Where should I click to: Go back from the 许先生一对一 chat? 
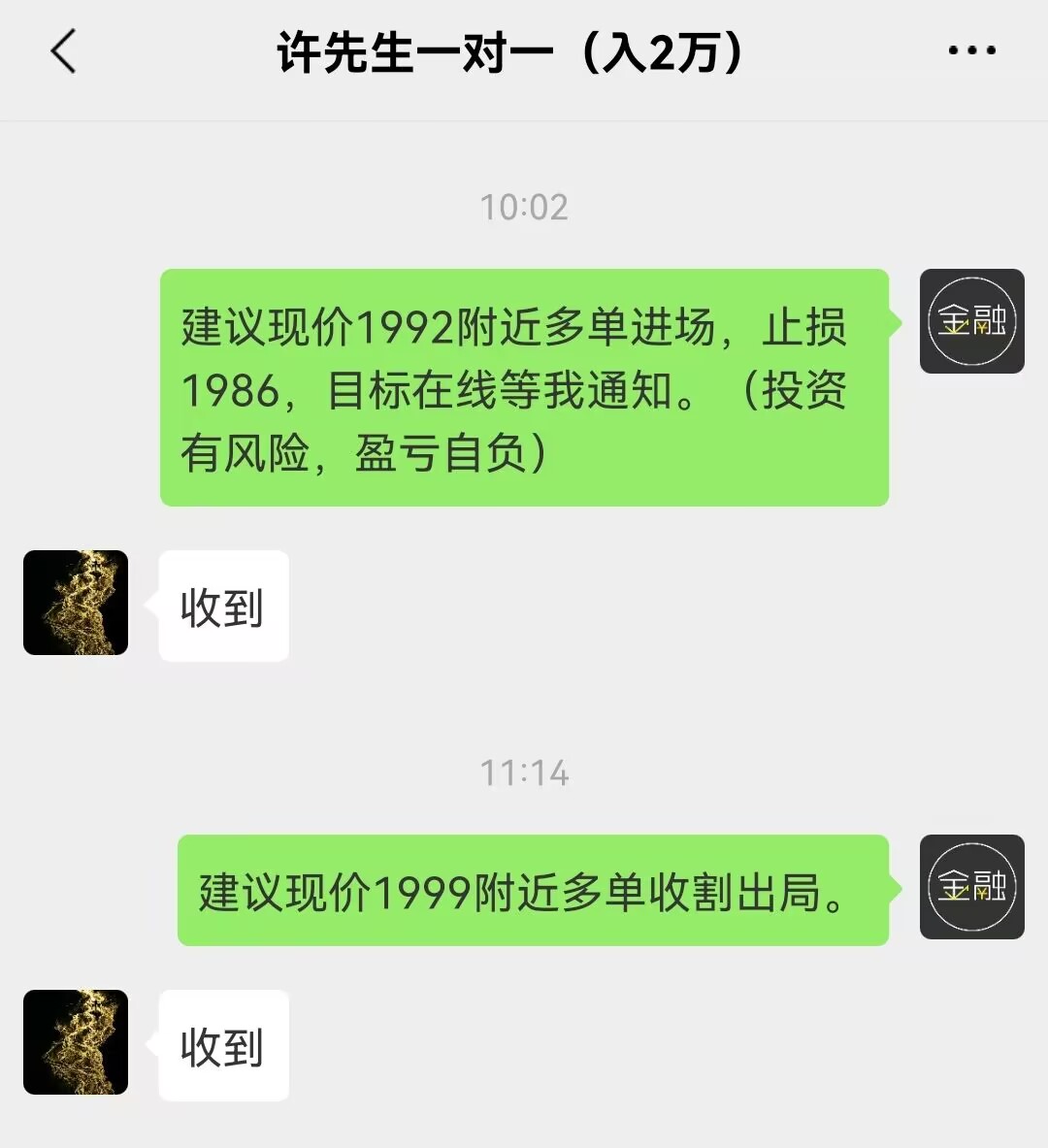[64, 51]
